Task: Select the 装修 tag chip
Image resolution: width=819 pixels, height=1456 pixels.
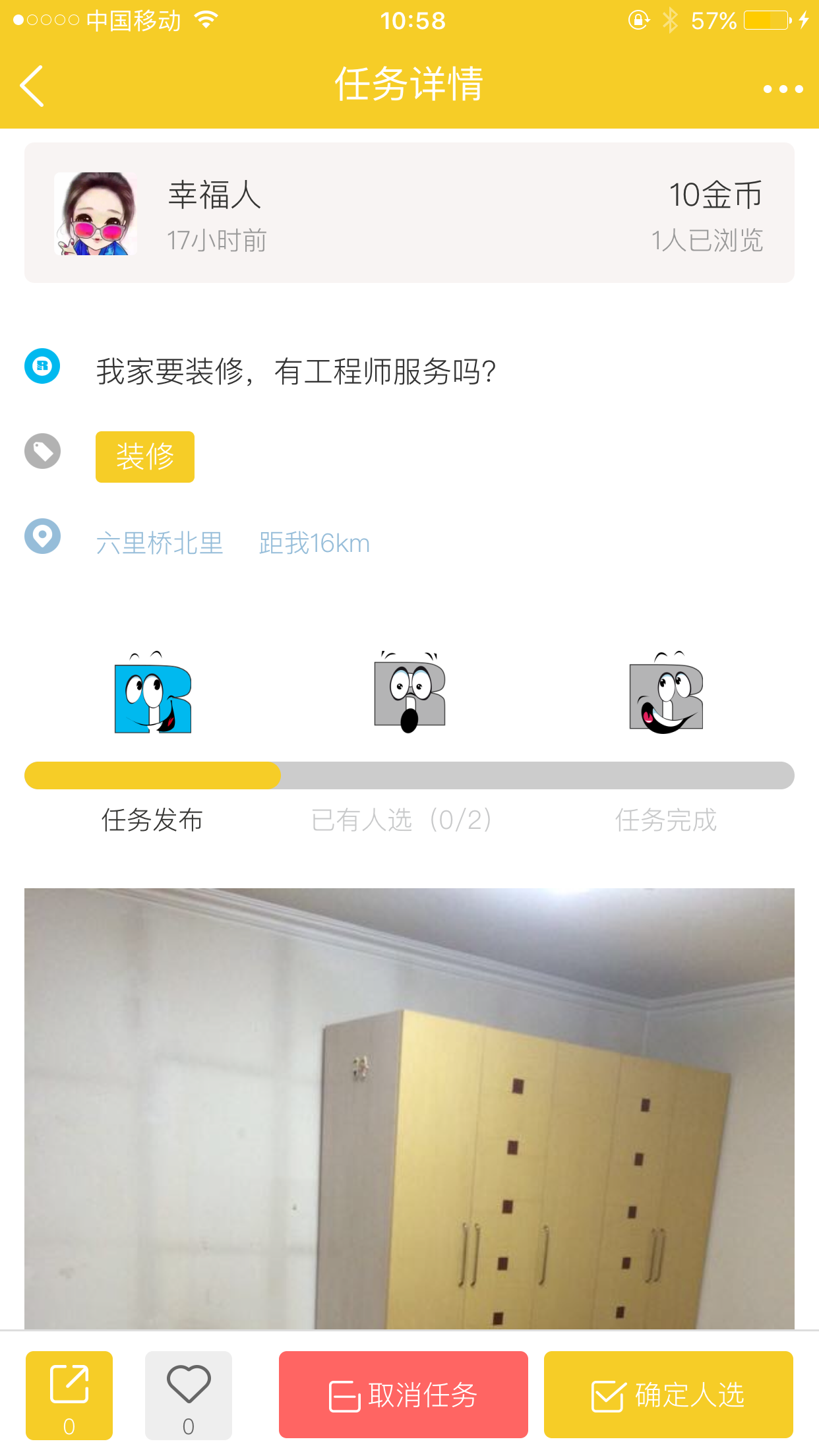Action: click(145, 457)
